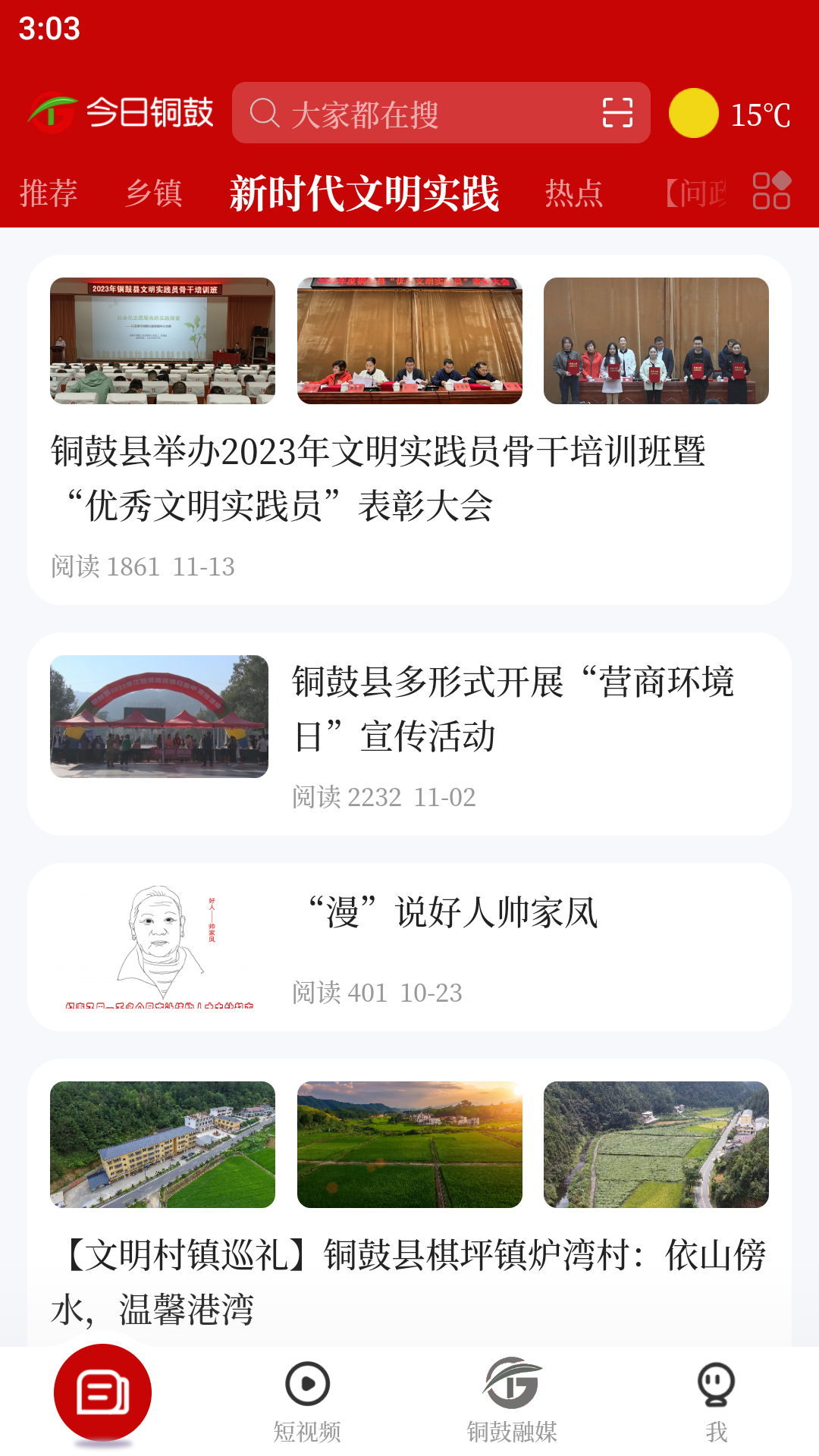Open the 文明实践员骨干培训班 article

pos(379,474)
